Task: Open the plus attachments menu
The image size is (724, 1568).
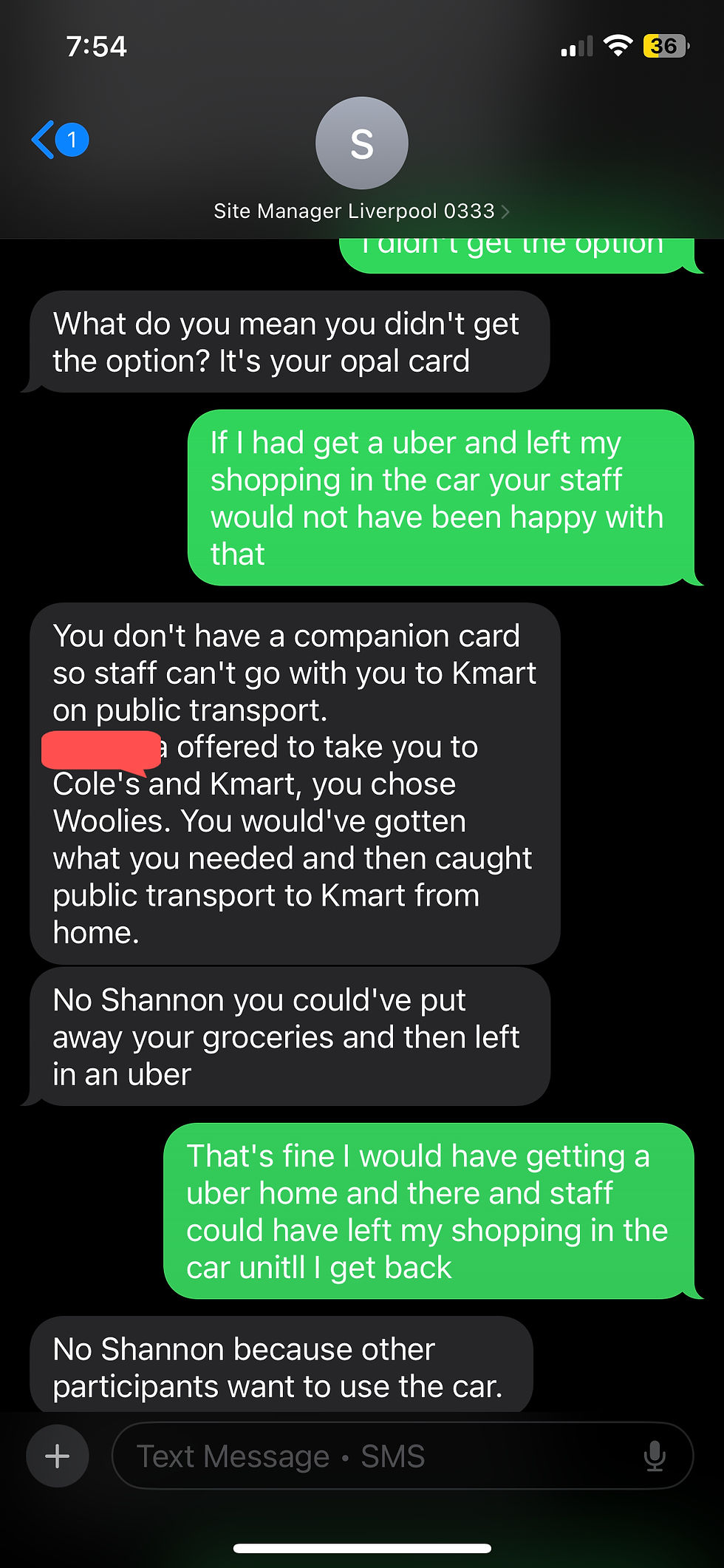Action: [58, 1456]
